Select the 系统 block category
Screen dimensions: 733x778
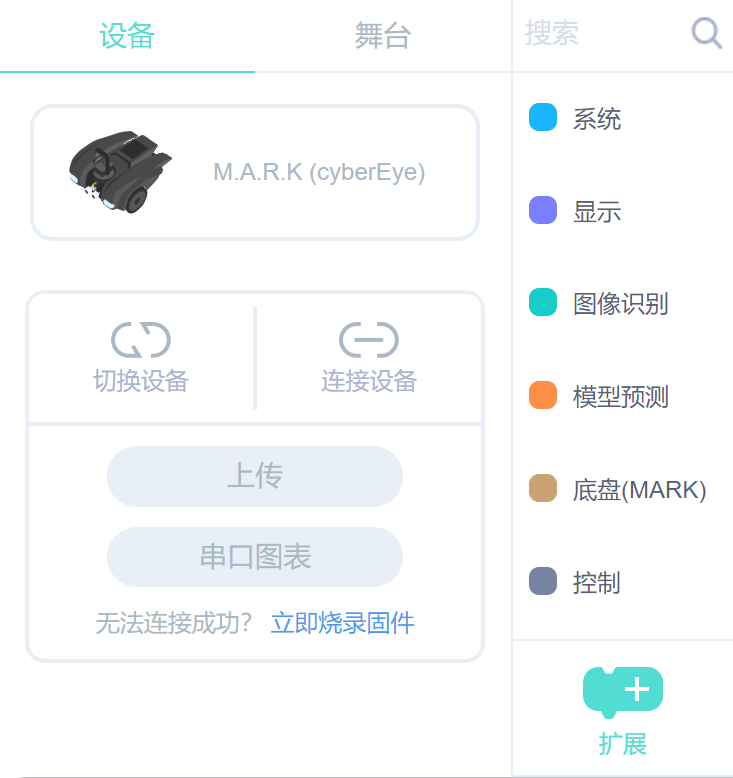[x=597, y=120]
